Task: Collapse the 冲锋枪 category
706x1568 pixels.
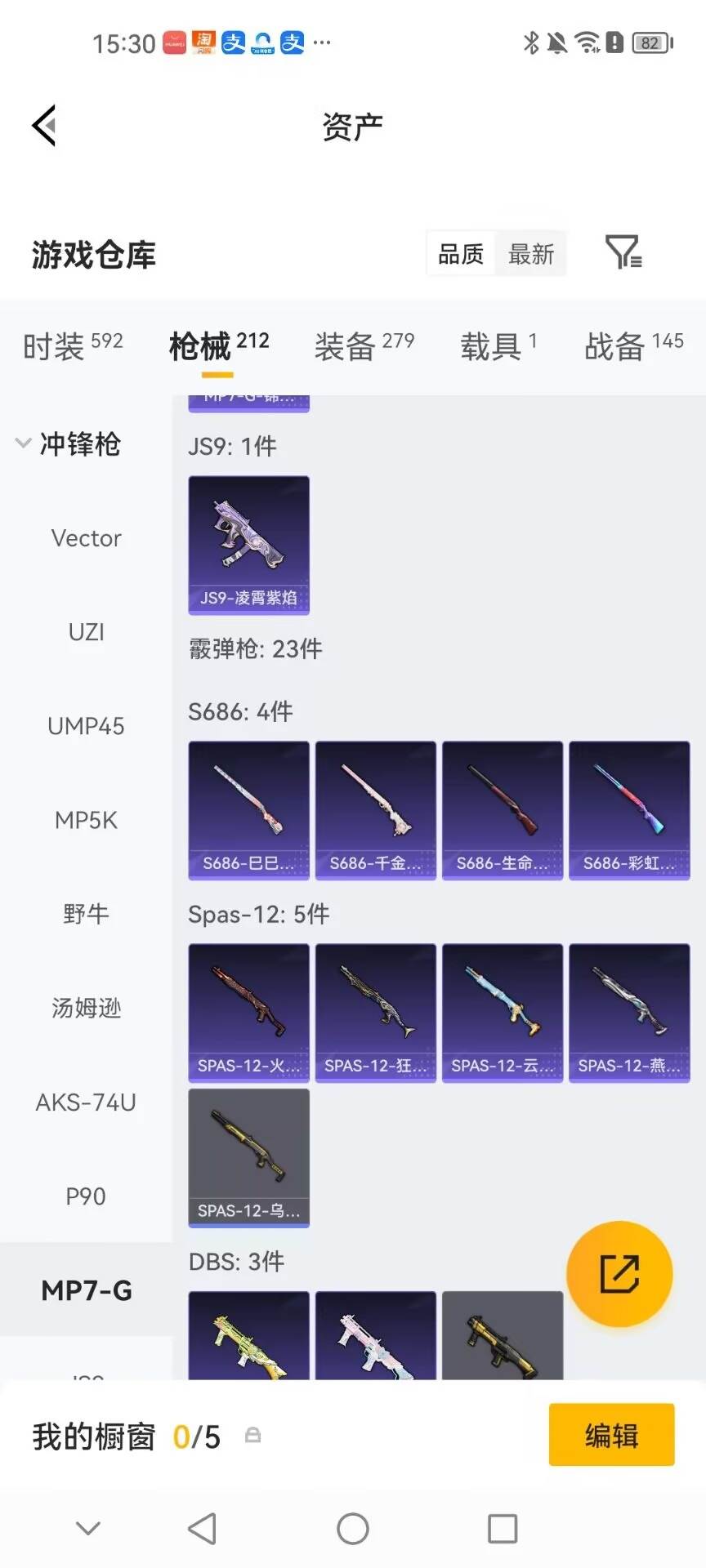Action: coord(69,444)
